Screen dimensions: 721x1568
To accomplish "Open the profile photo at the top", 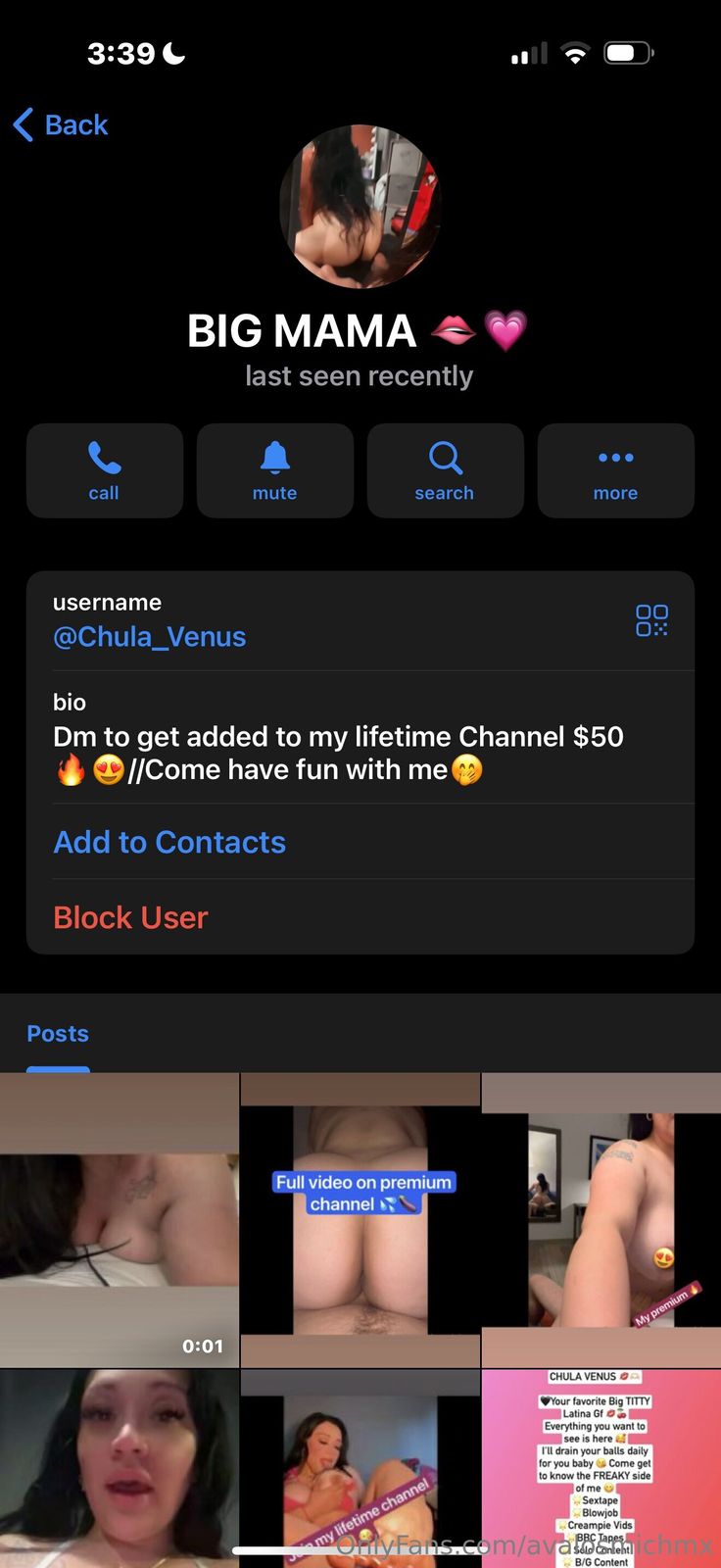I will (360, 207).
